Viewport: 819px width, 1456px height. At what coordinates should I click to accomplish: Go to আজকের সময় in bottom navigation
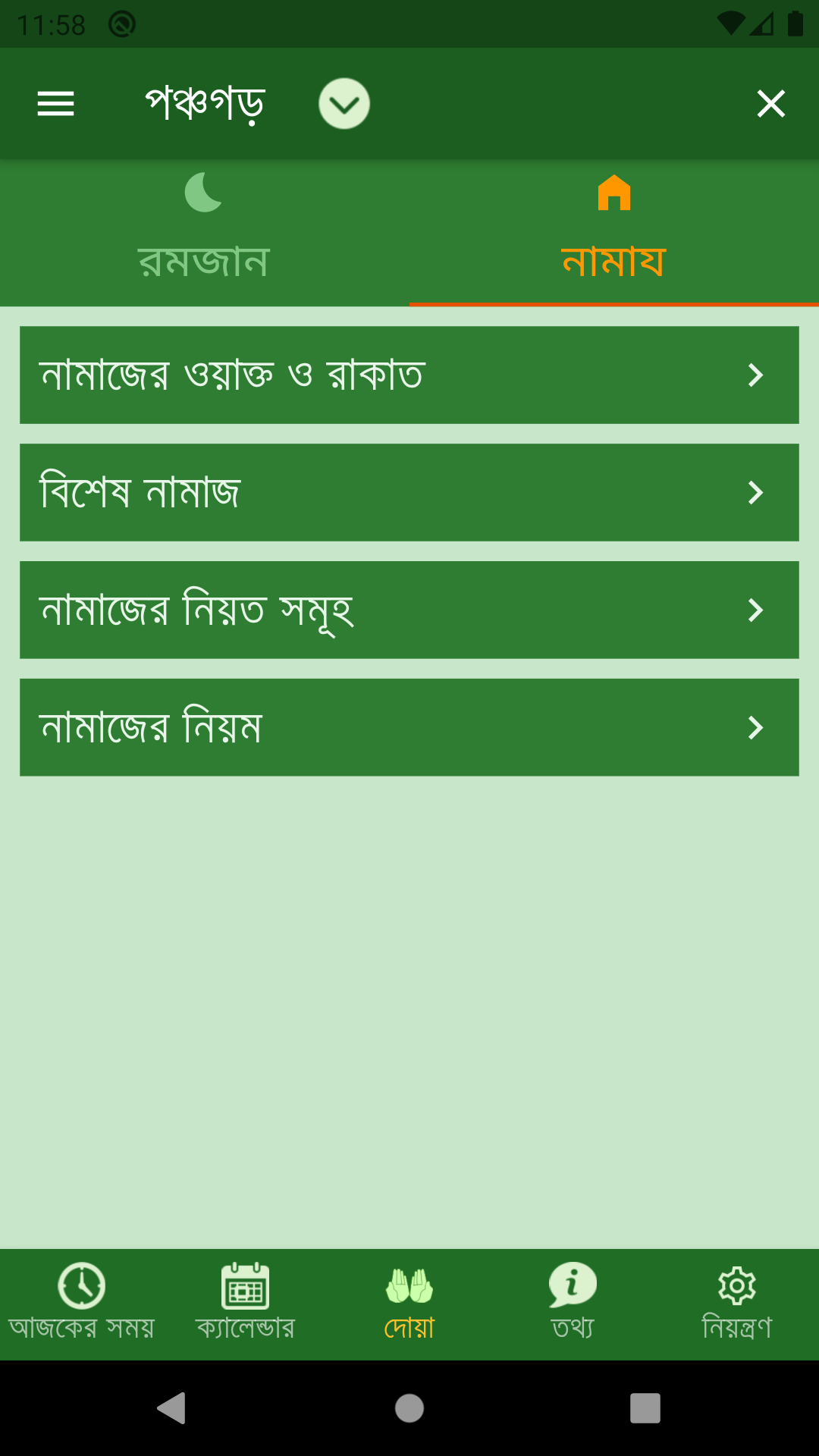click(82, 1304)
